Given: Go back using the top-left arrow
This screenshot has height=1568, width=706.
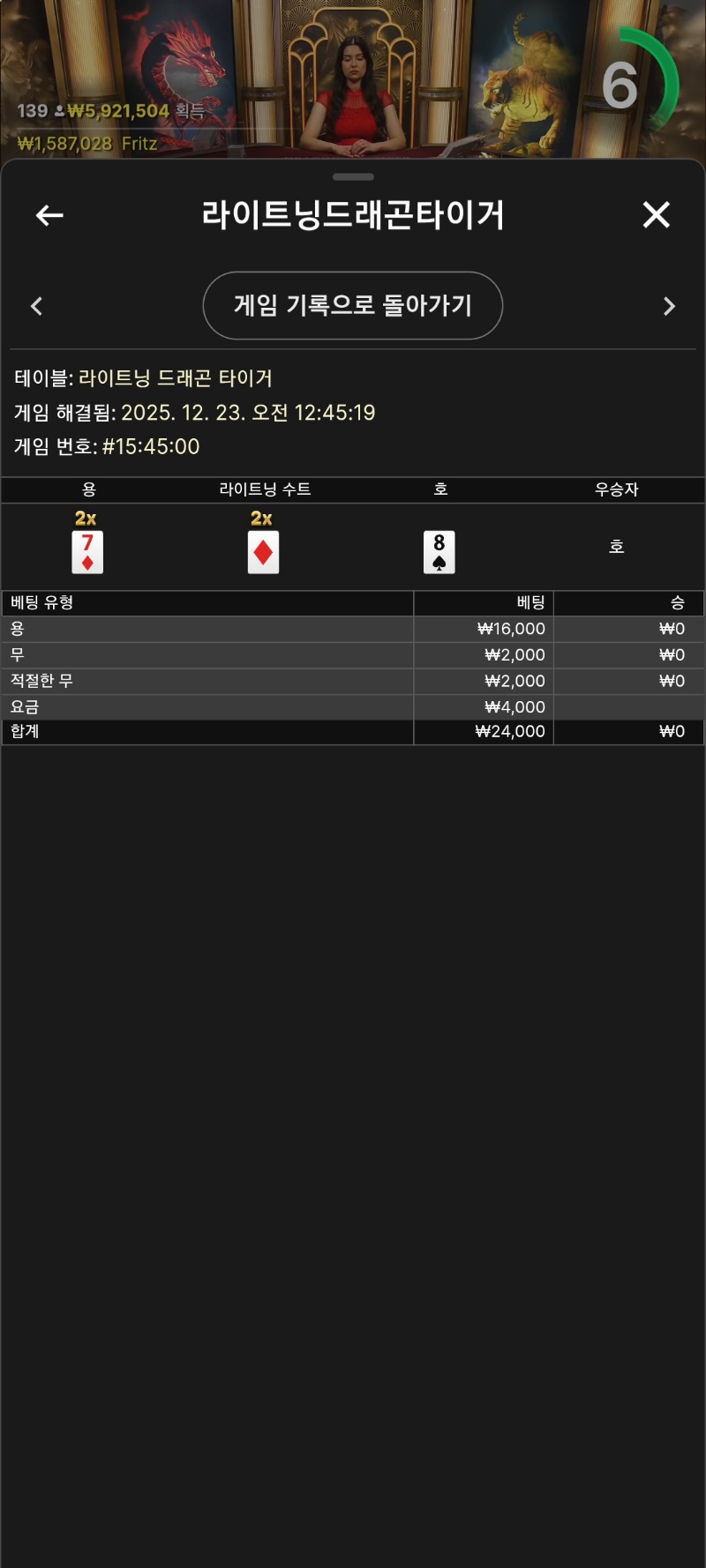Looking at the screenshot, I should [x=49, y=215].
